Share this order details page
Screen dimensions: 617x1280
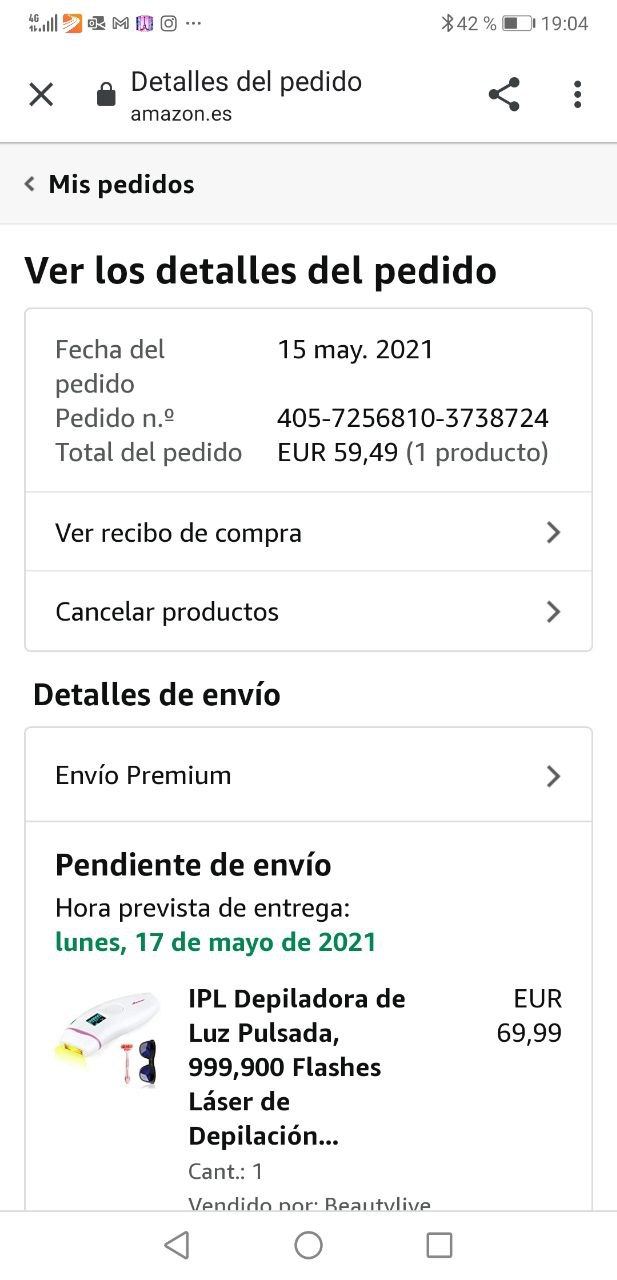click(504, 95)
